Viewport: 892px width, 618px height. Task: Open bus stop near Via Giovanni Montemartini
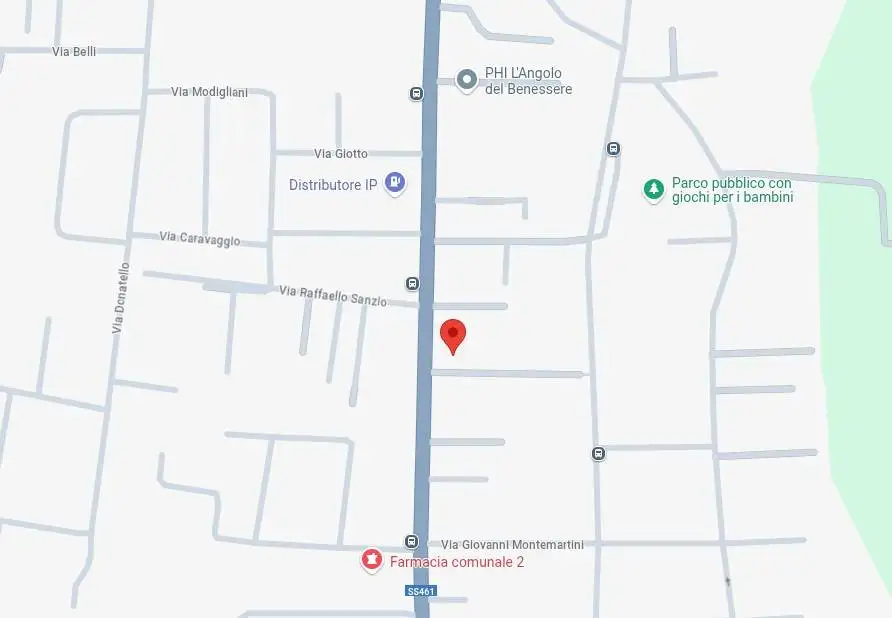click(x=411, y=541)
